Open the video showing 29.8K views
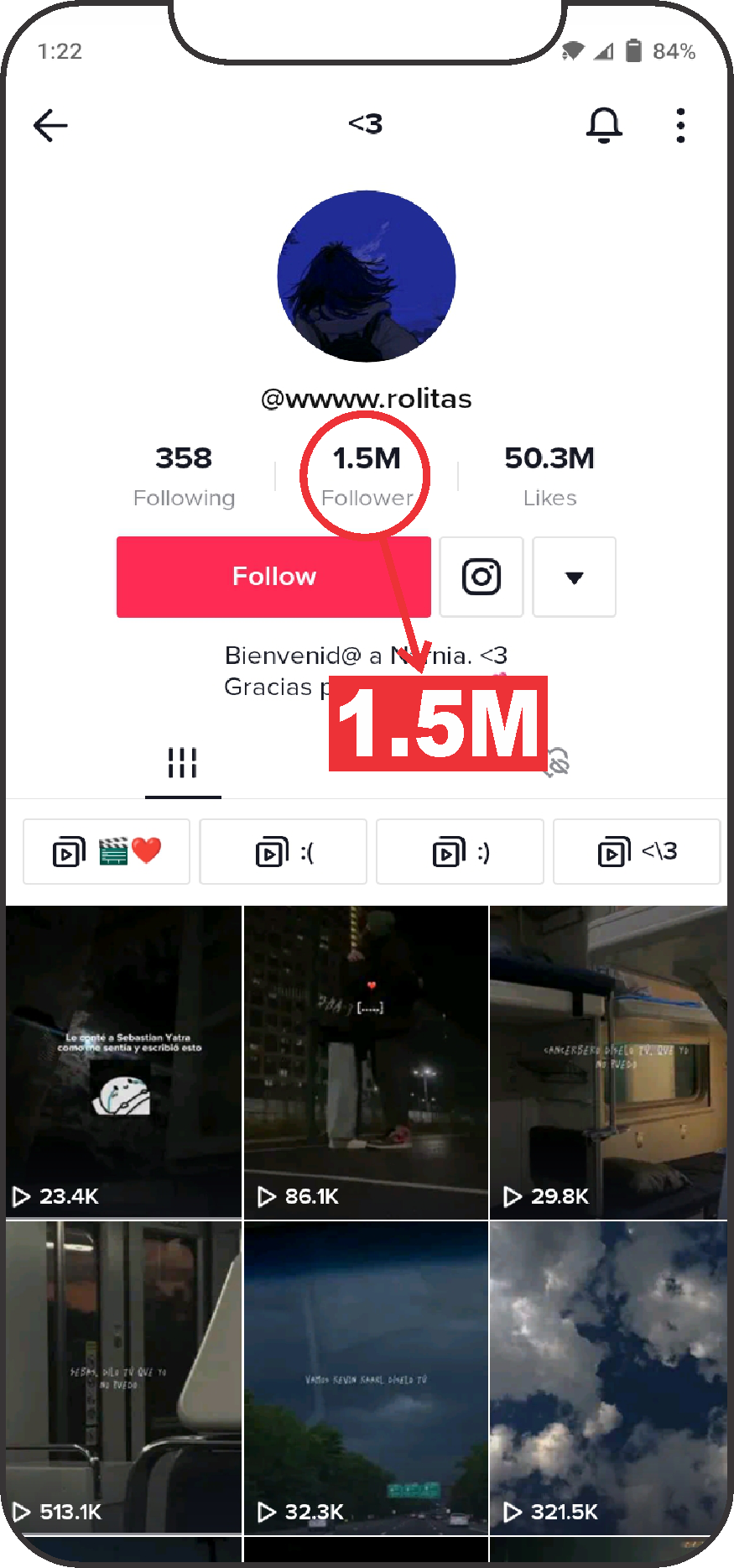Image resolution: width=734 pixels, height=1568 pixels. point(608,1062)
